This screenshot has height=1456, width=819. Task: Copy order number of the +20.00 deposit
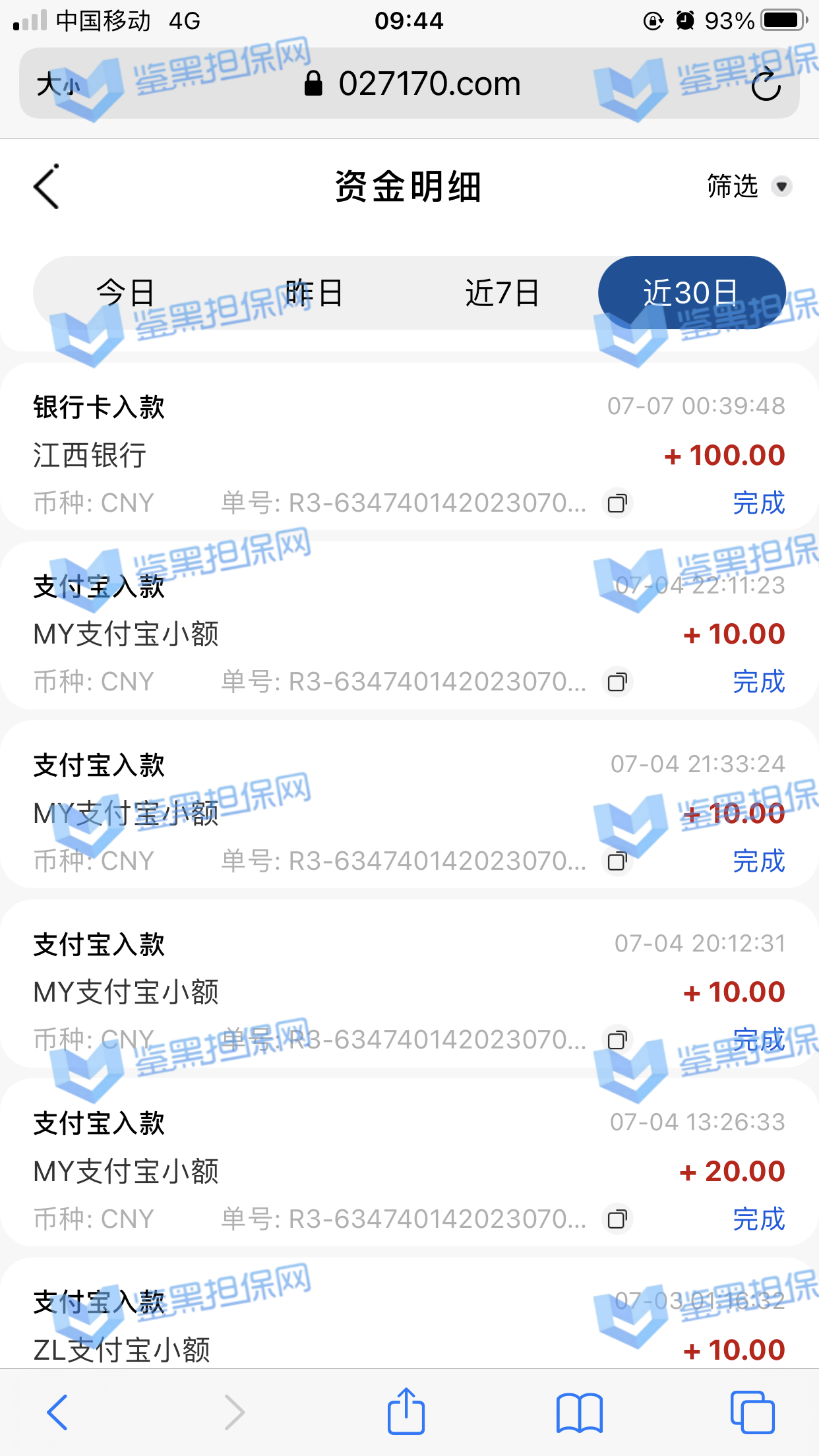click(x=618, y=1219)
